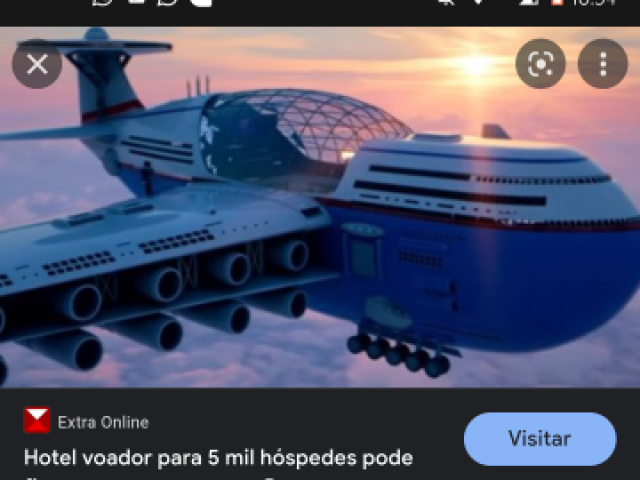The width and height of the screenshot is (640, 480).
Task: Close the image viewer
Action: [37, 65]
